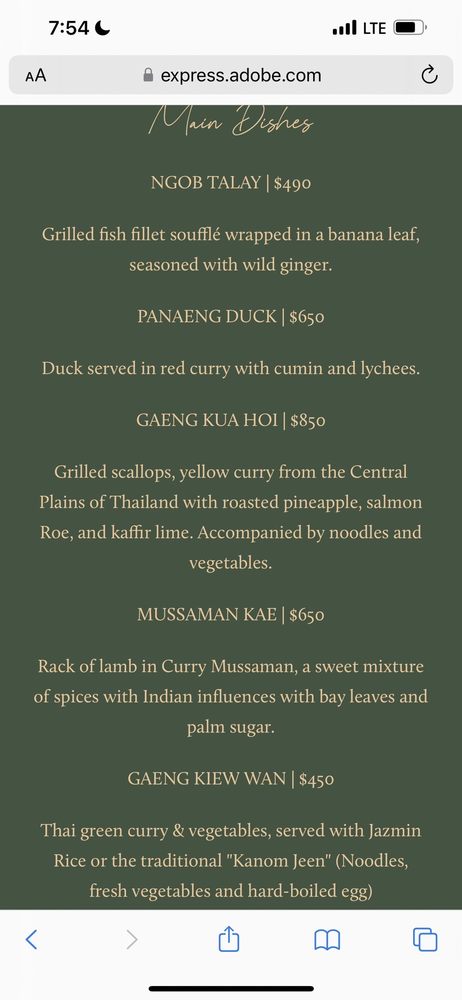Go back to the previous page
Viewport: 462px width, 1000px height.
[31, 939]
